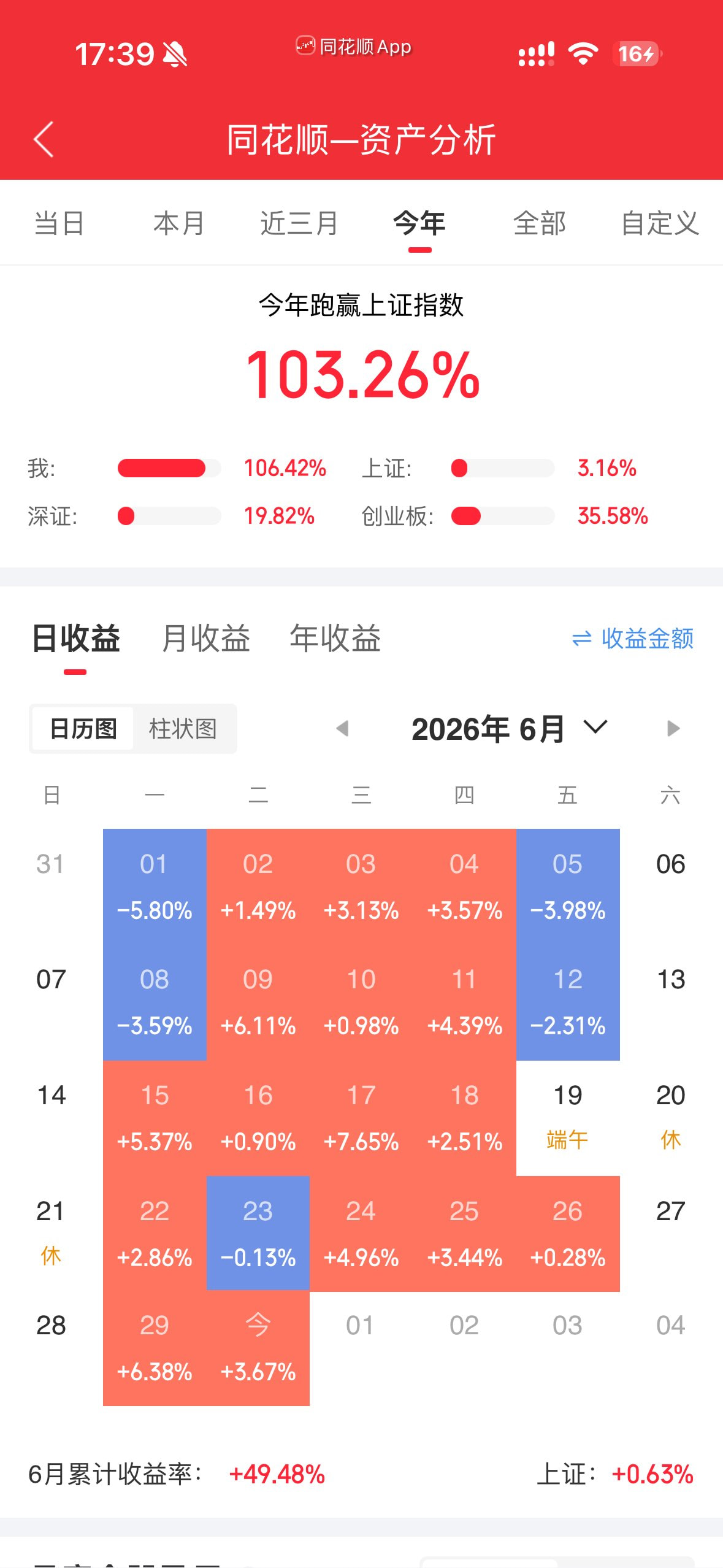Switch to the 当日 tab
The height and width of the screenshot is (1568, 723).
coord(59,223)
